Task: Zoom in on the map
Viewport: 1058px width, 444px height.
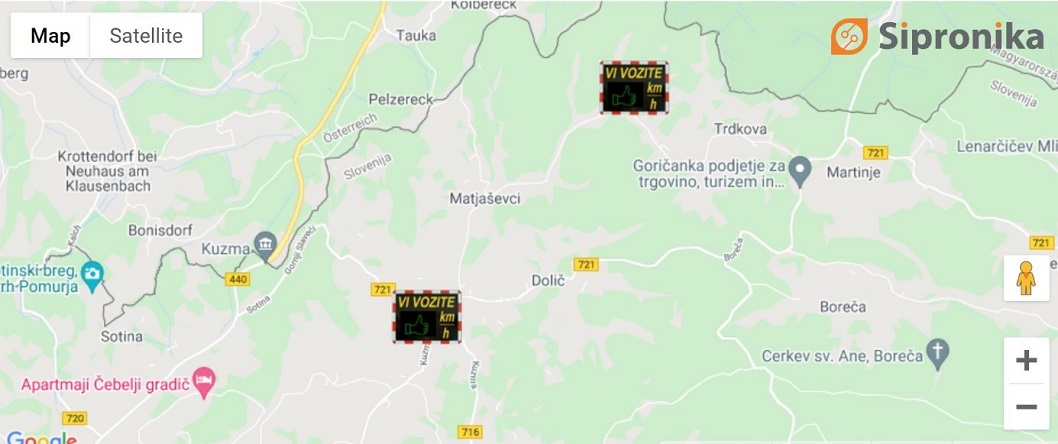Action: pyautogui.click(x=1026, y=361)
